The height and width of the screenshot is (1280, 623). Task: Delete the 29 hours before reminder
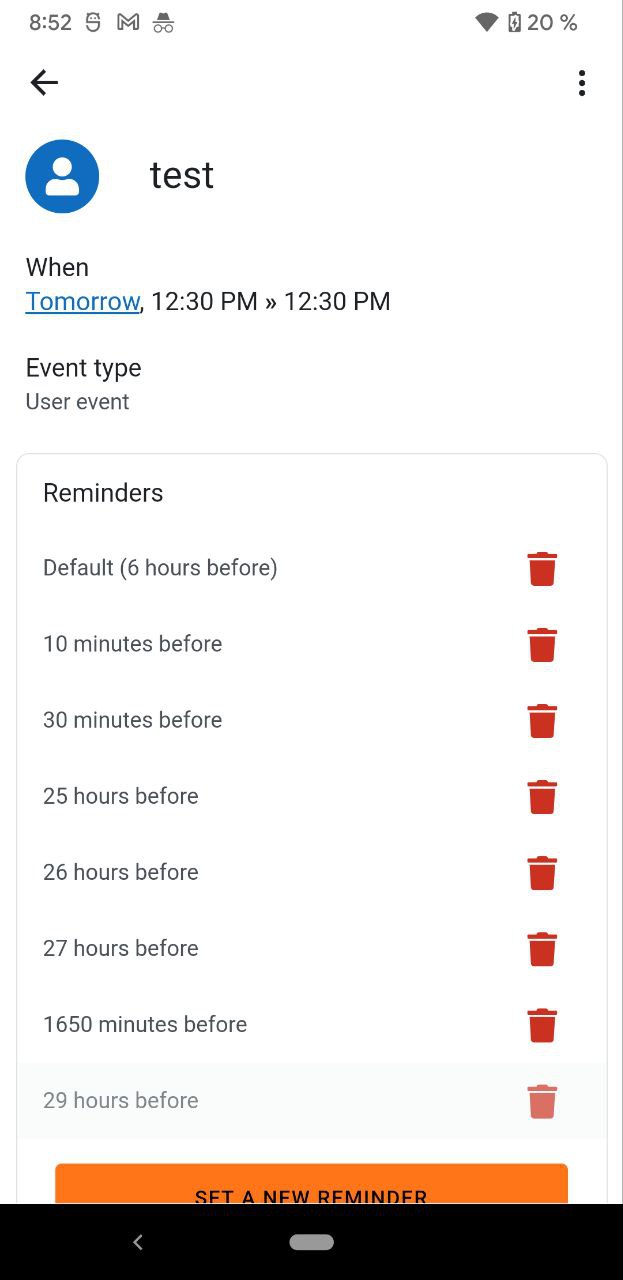[x=542, y=1100]
